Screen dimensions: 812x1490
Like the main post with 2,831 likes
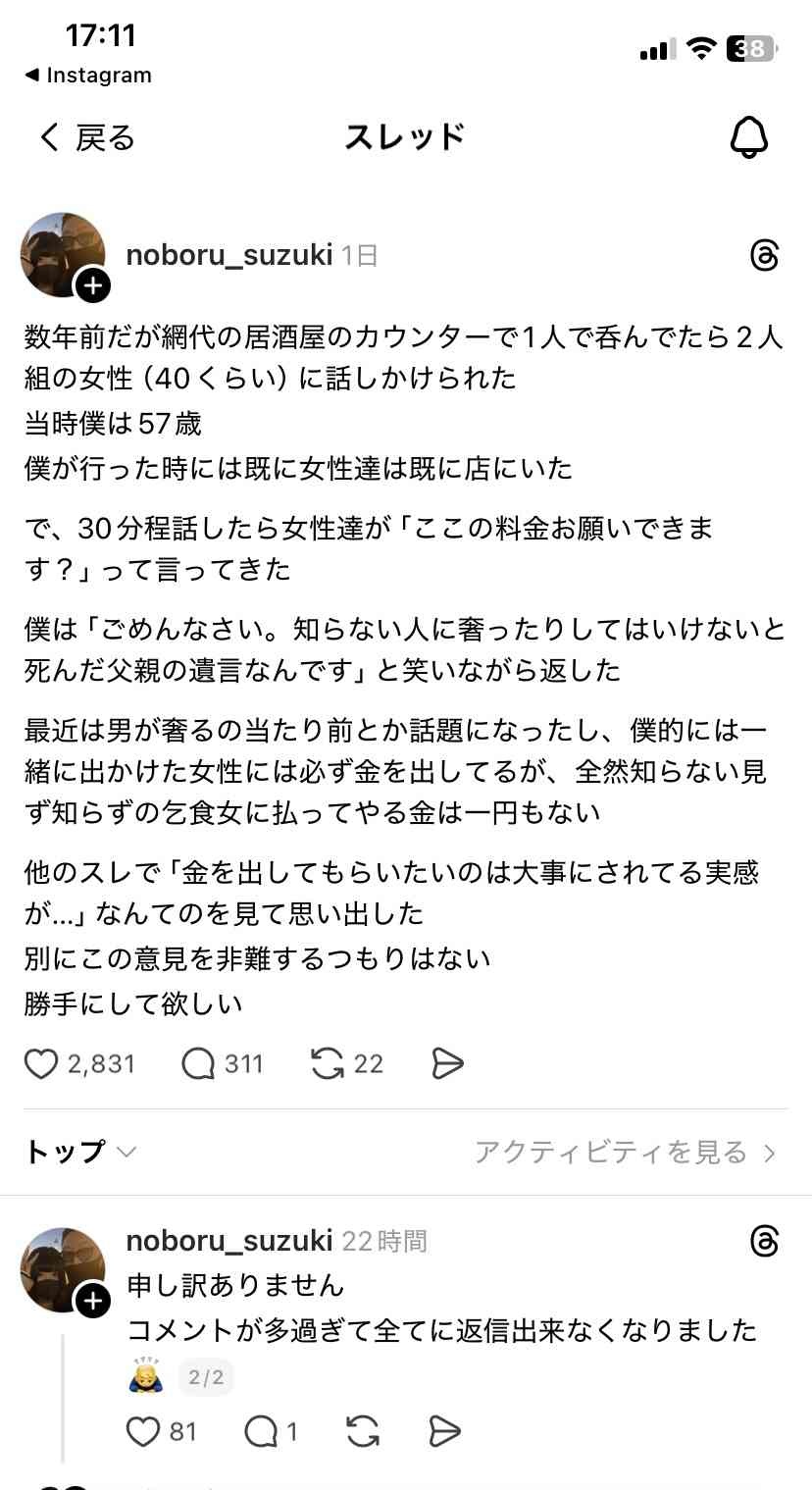point(41,1064)
